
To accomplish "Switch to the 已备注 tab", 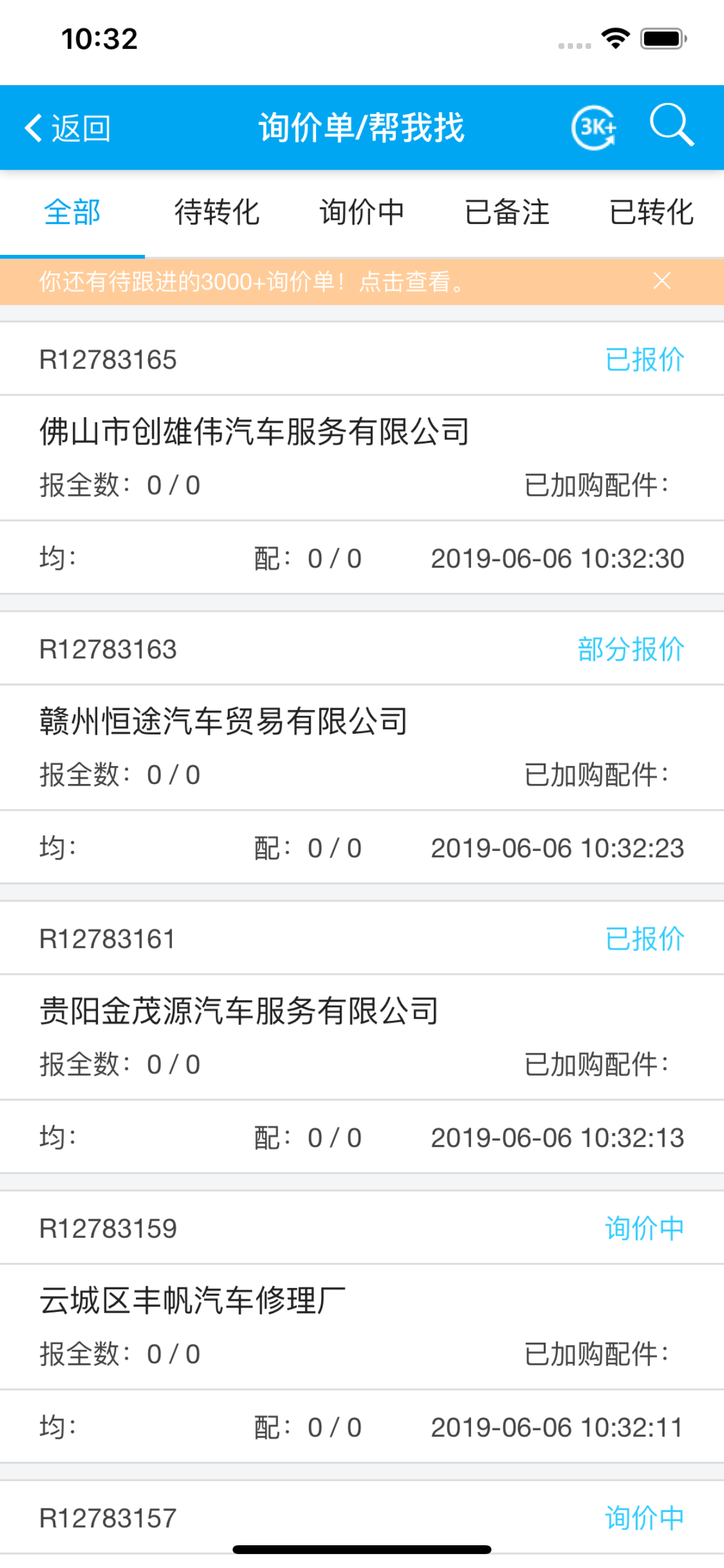I will point(507,212).
